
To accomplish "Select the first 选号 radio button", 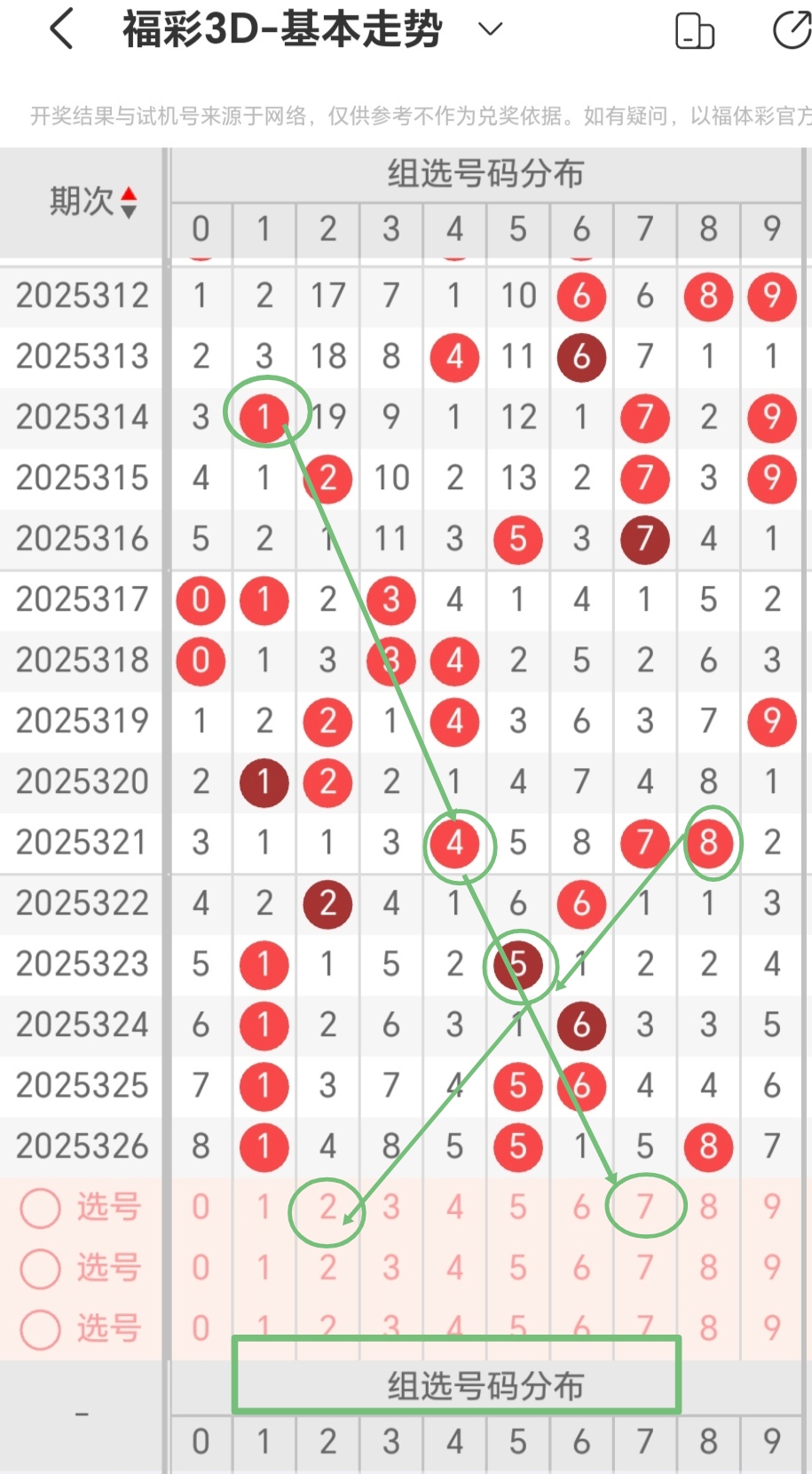I will [x=41, y=1208].
